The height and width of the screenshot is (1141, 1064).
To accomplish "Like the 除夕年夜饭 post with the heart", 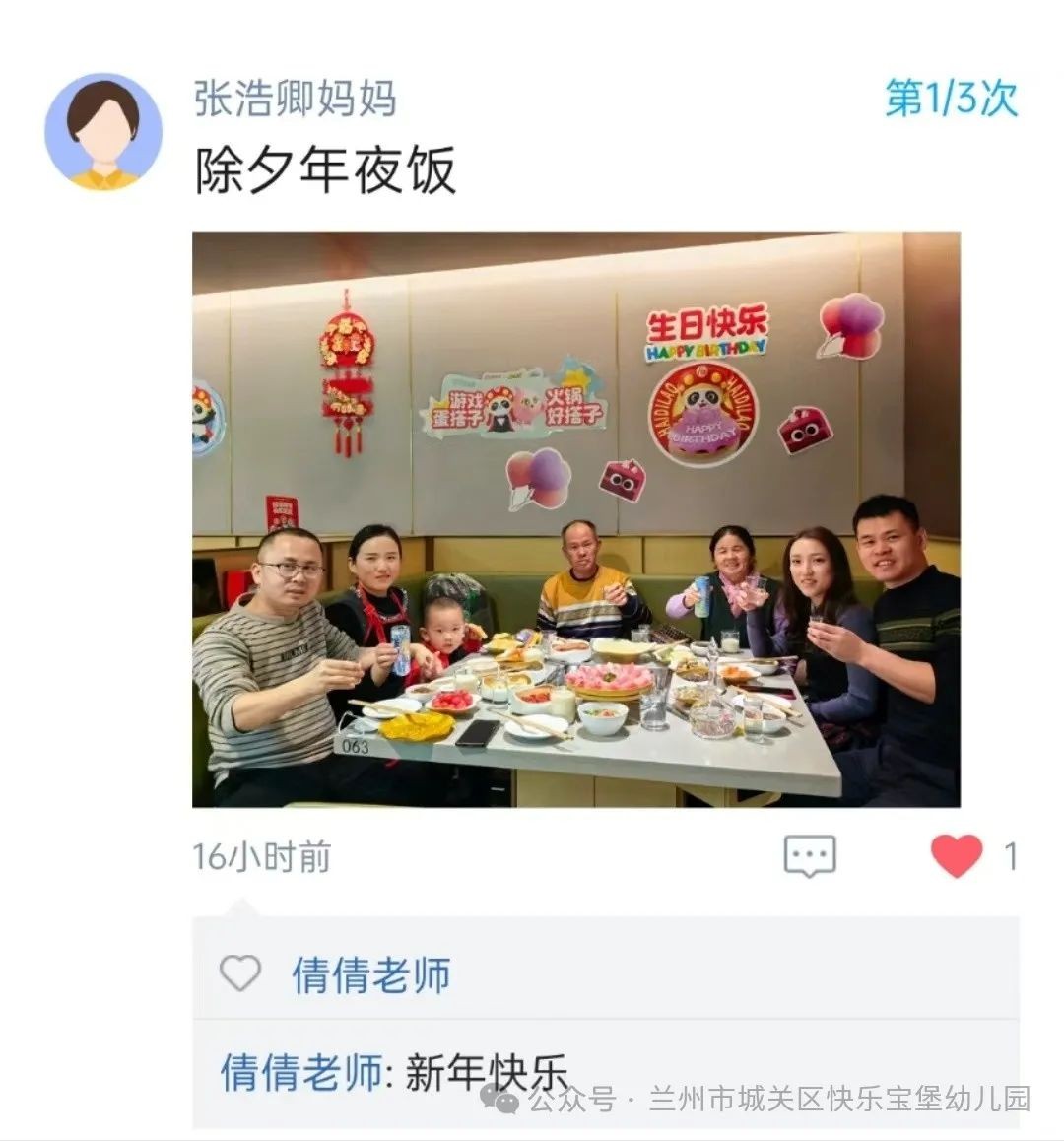I will tap(957, 855).
